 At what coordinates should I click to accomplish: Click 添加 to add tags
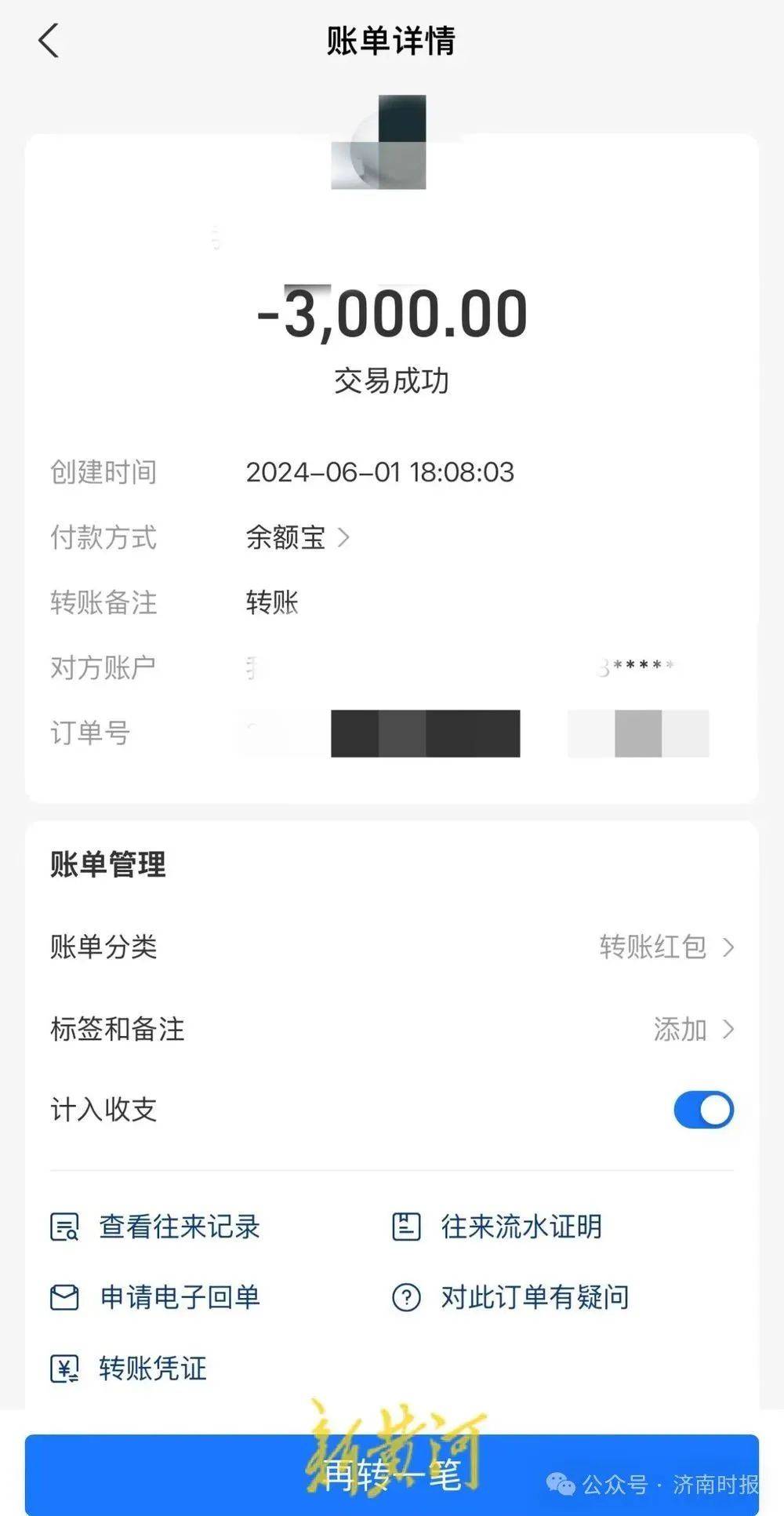(679, 1029)
